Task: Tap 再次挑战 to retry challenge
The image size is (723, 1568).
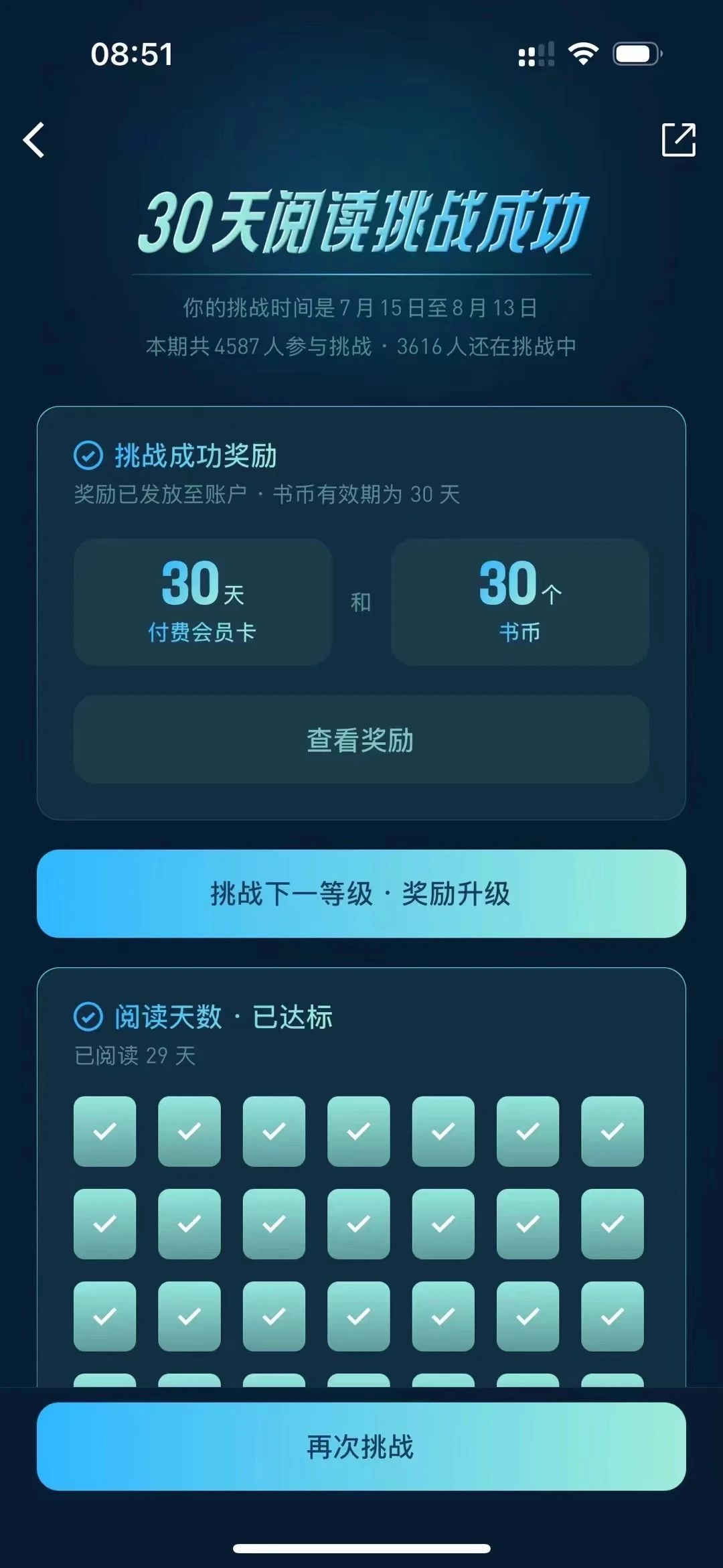Action: click(361, 1447)
